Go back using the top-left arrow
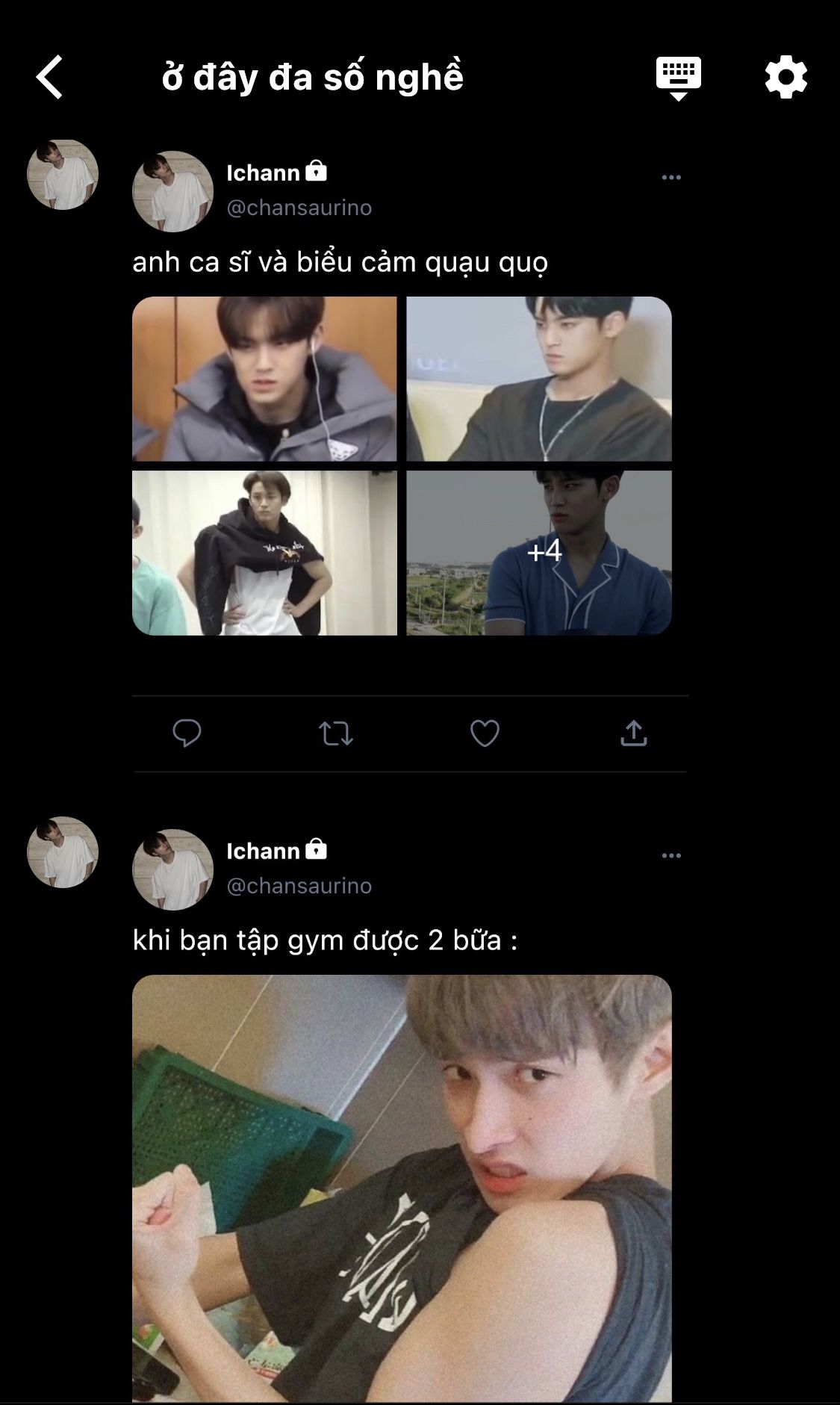 pos(49,77)
